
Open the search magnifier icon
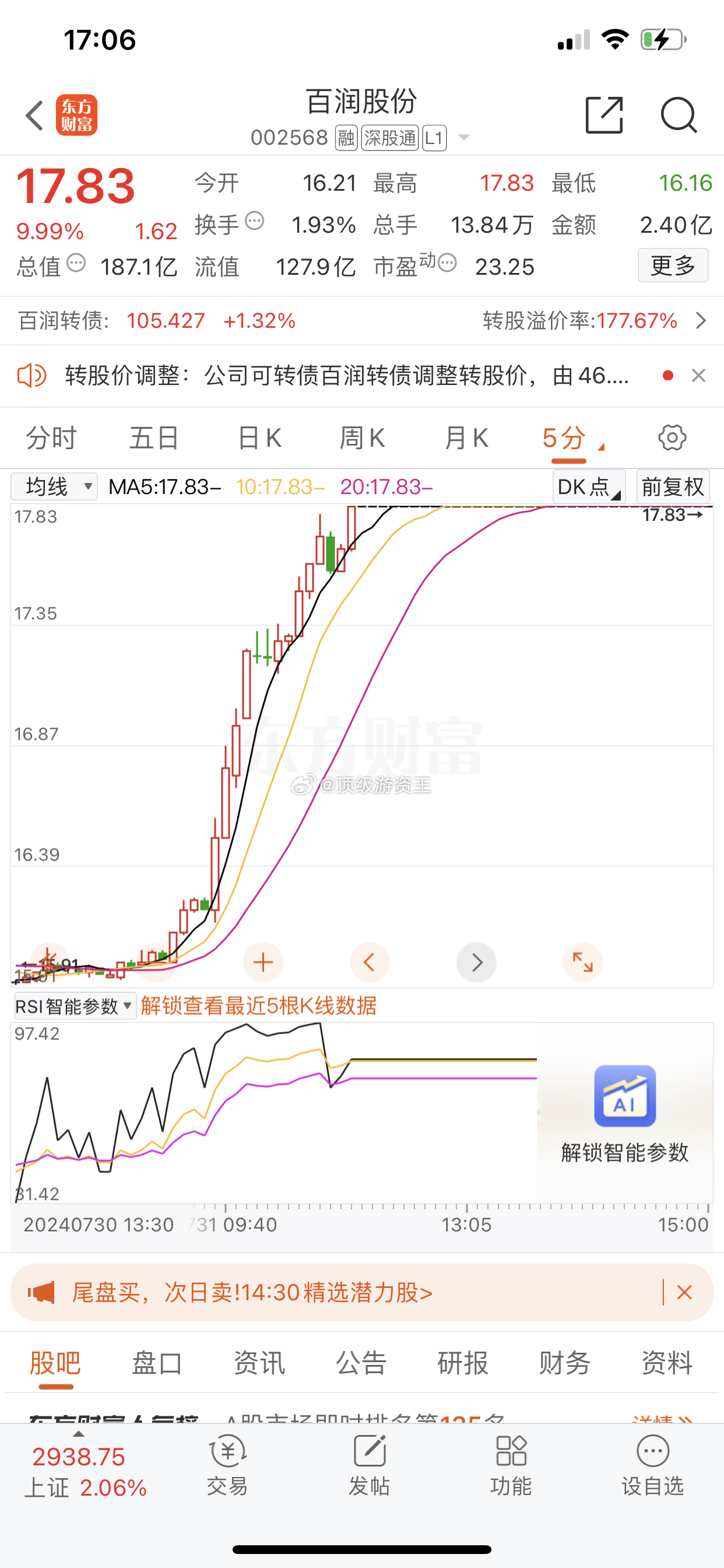tap(679, 114)
